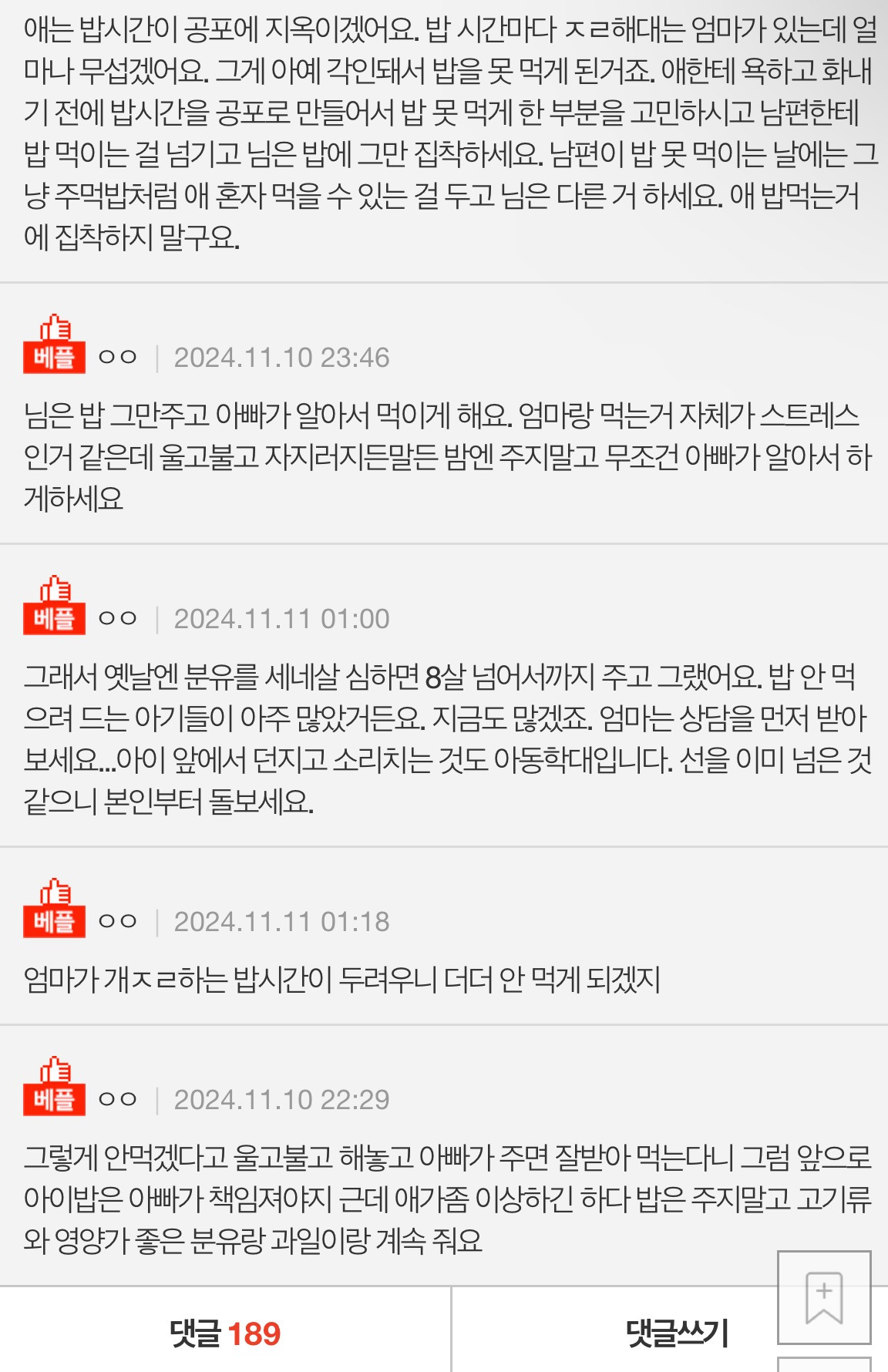The height and width of the screenshot is (1372, 888).
Task: Open the 댓글 189 comments list
Action: tap(225, 1333)
